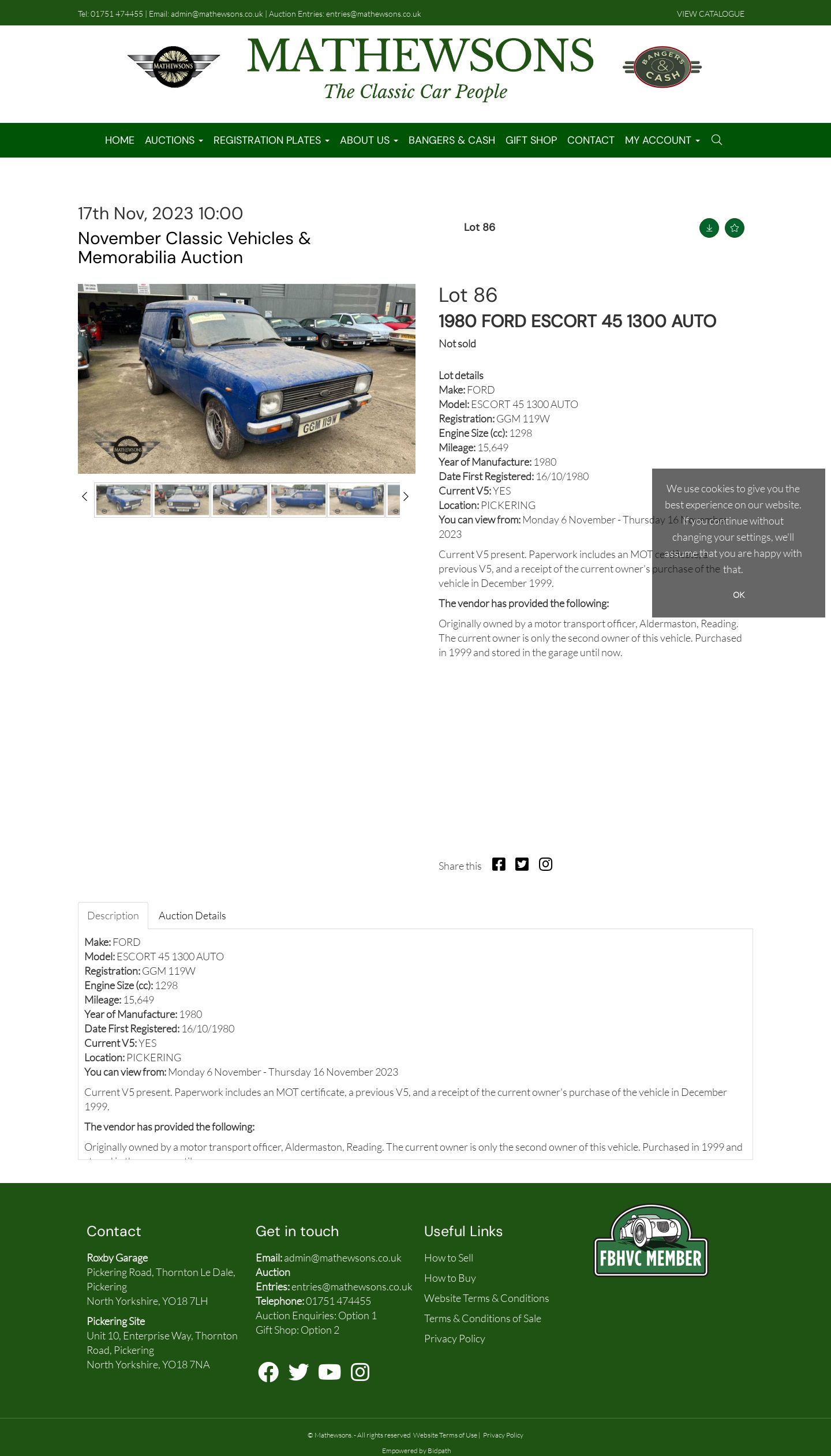Viewport: 831px width, 1456px height.
Task: Click View Catalogue link
Action: pos(710,14)
